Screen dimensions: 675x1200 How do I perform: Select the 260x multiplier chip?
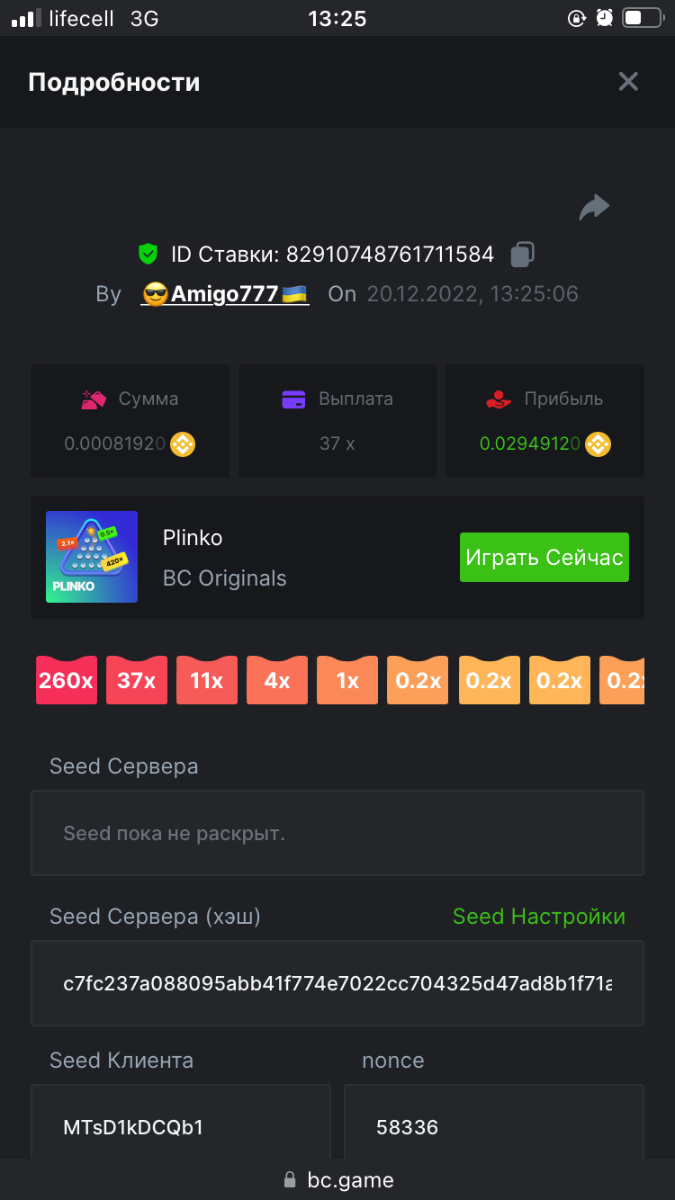66,681
